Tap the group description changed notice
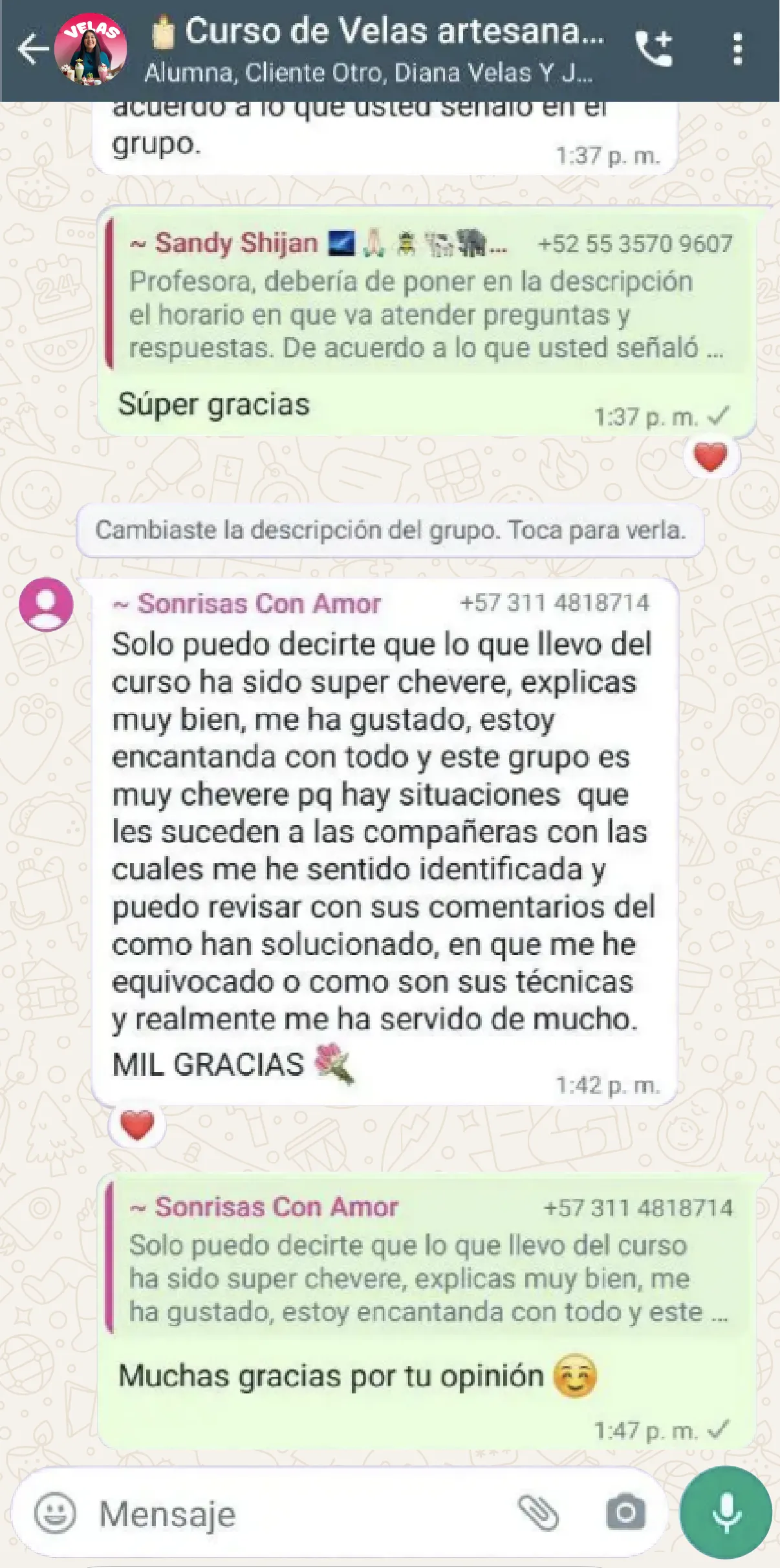Image resolution: width=780 pixels, height=1568 pixels. (390, 531)
